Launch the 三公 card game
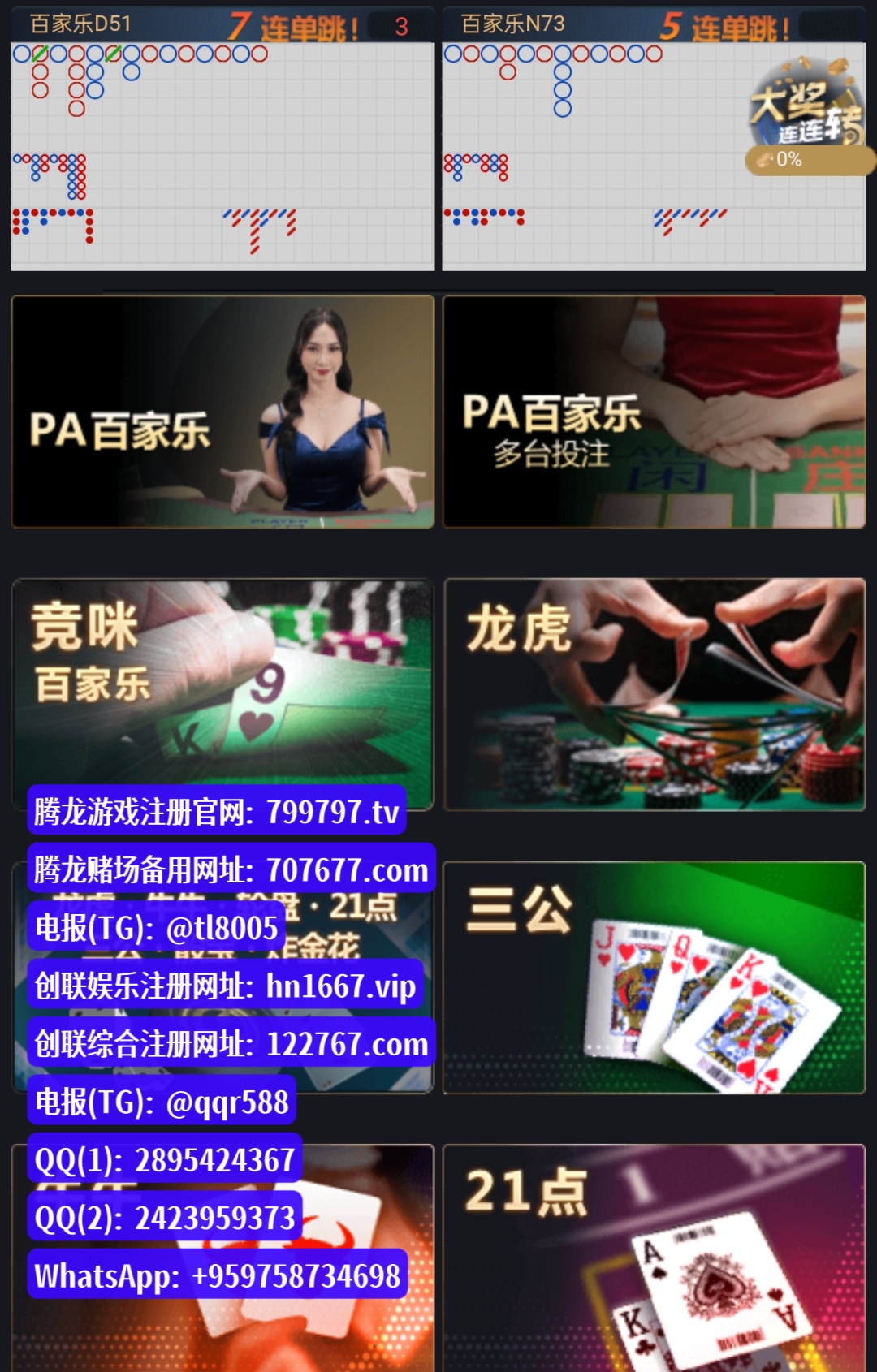 654,977
